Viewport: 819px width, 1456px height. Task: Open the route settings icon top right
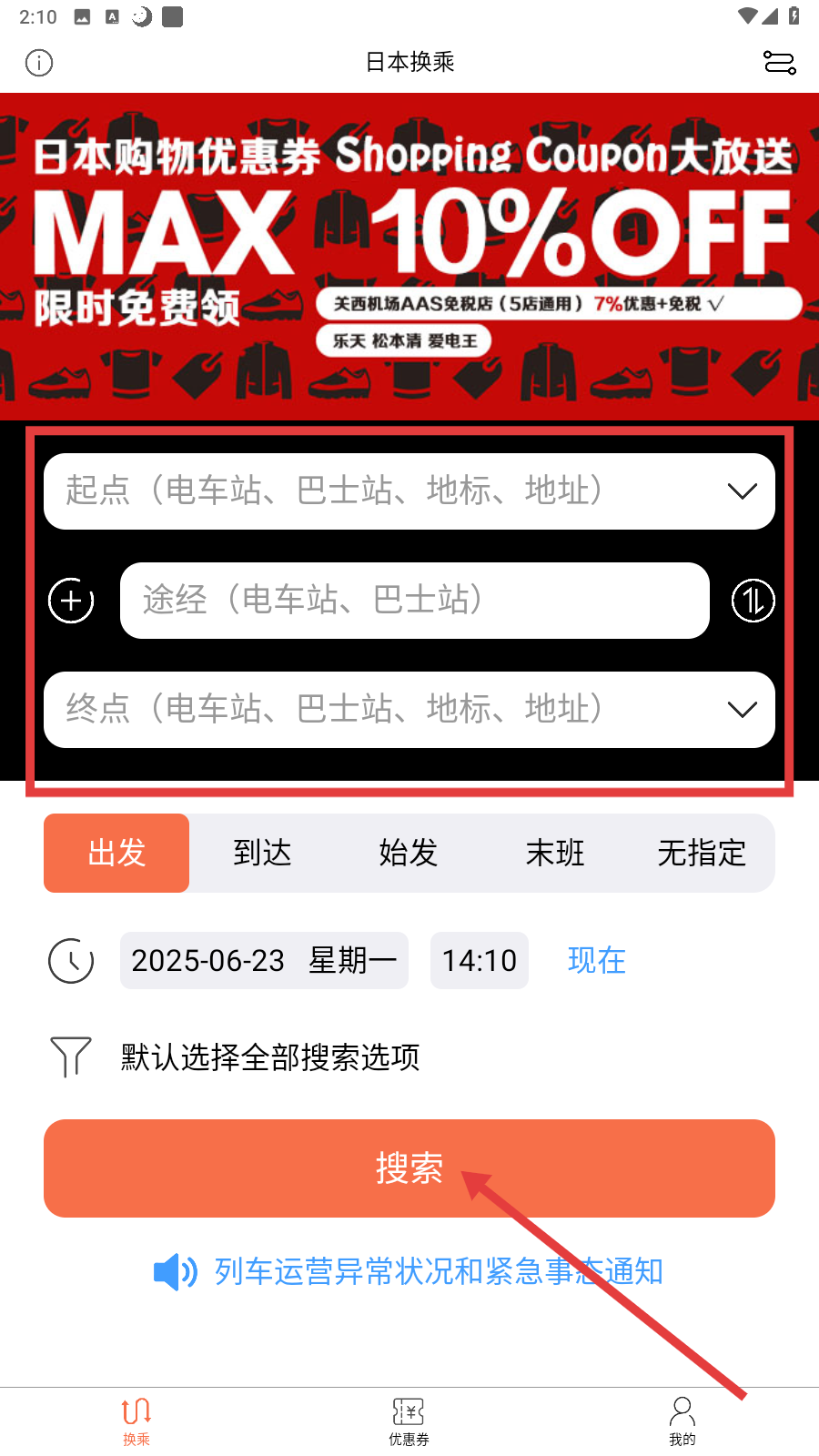tap(779, 63)
